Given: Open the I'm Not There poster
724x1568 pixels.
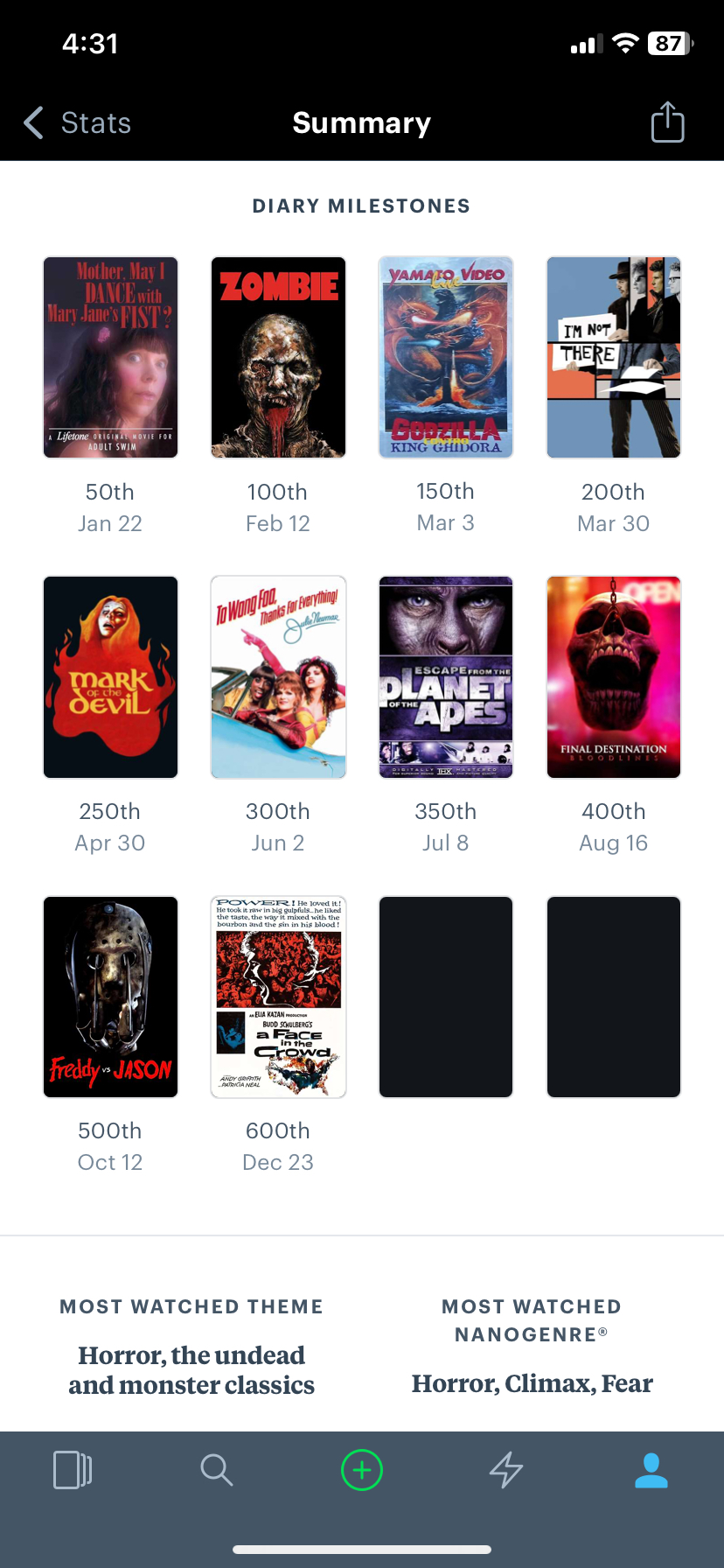Looking at the screenshot, I should click(614, 357).
